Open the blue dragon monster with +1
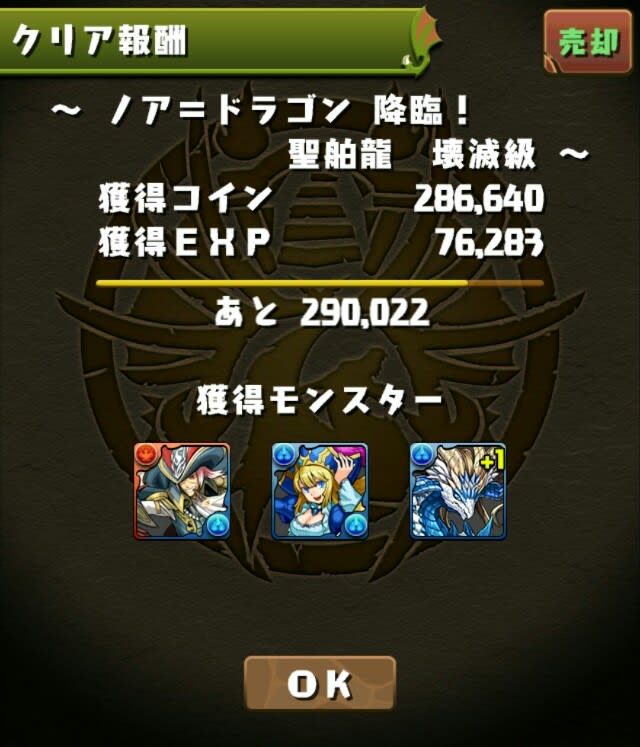640x747 pixels. [x=457, y=491]
